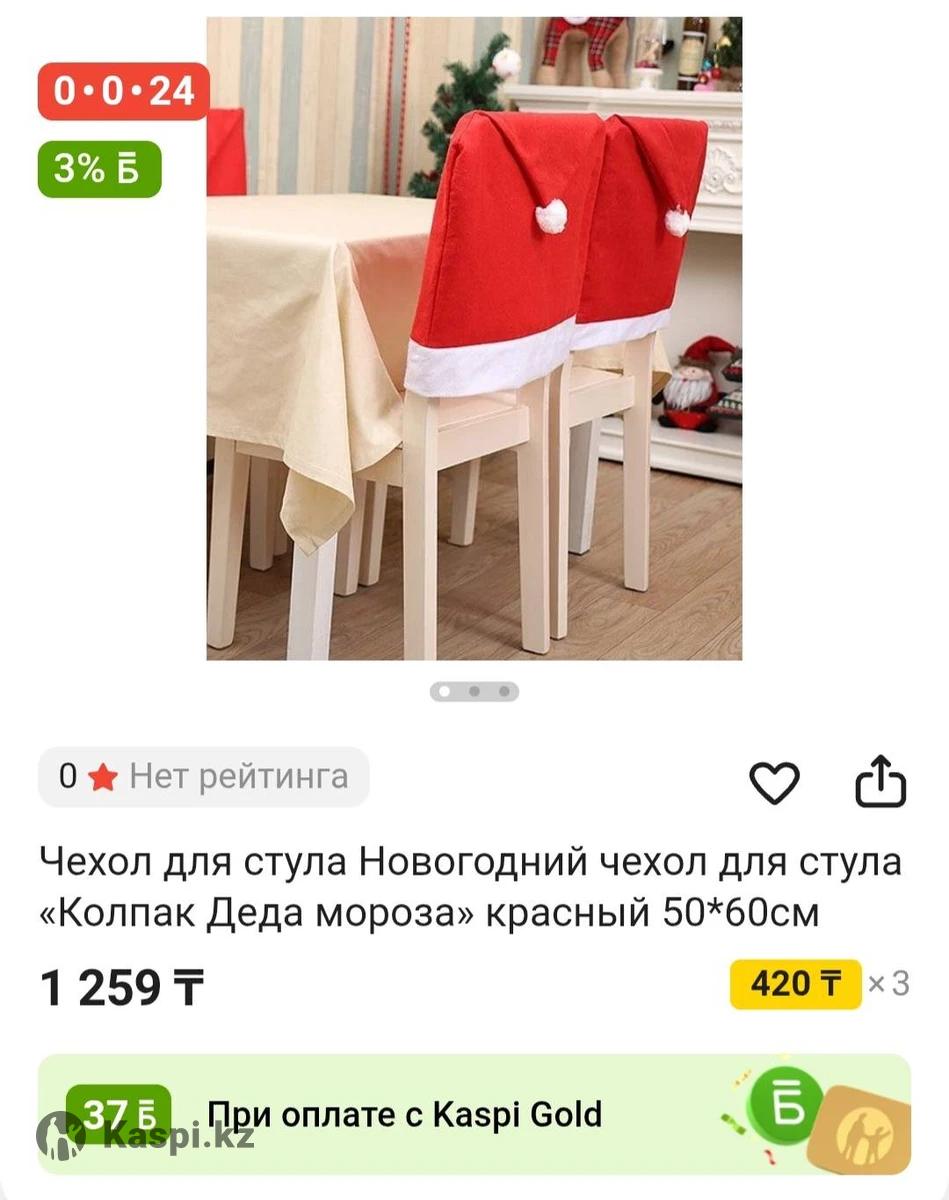
Task: Open the Kaspi Gold payment bonus banner
Action: pyautogui.click(x=474, y=1114)
